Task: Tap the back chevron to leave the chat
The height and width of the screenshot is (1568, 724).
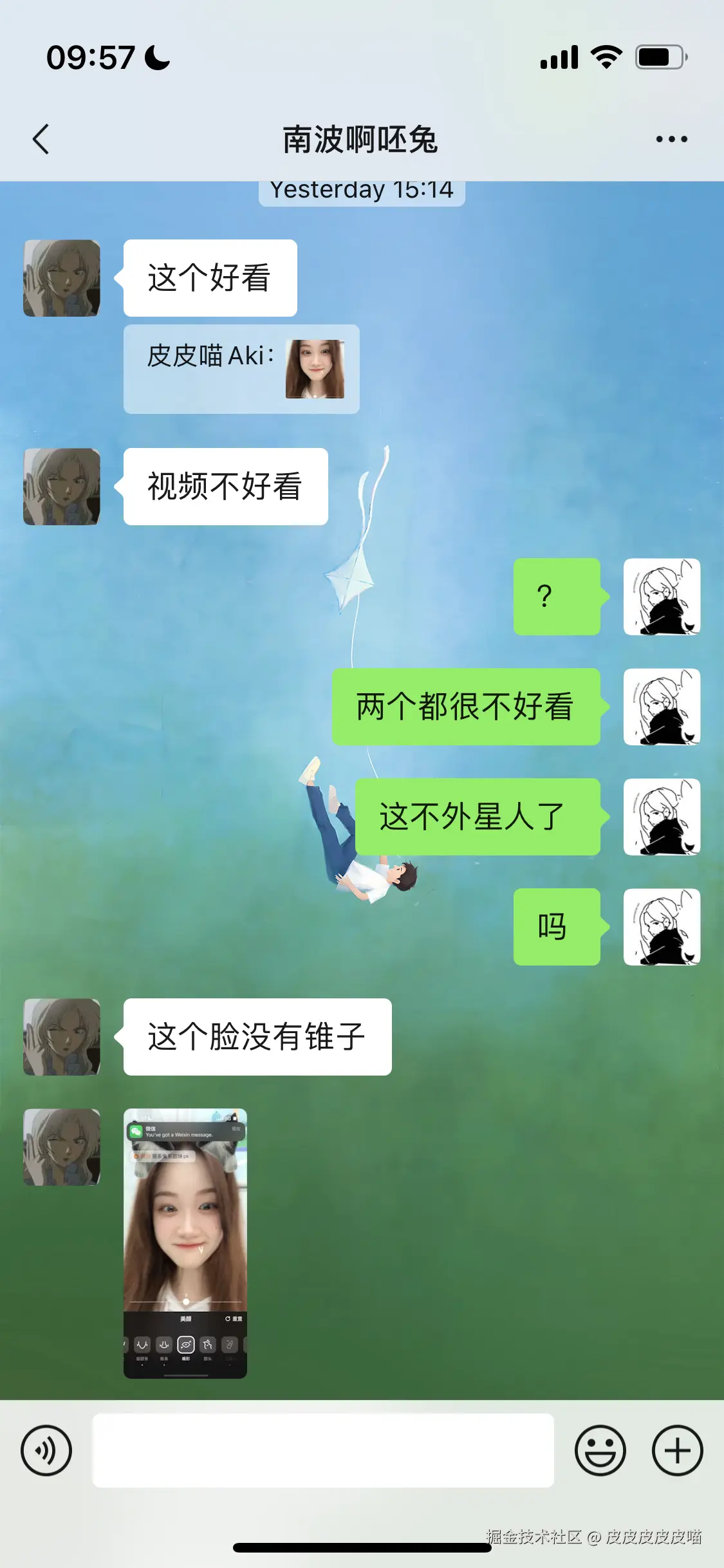Action: (41, 138)
